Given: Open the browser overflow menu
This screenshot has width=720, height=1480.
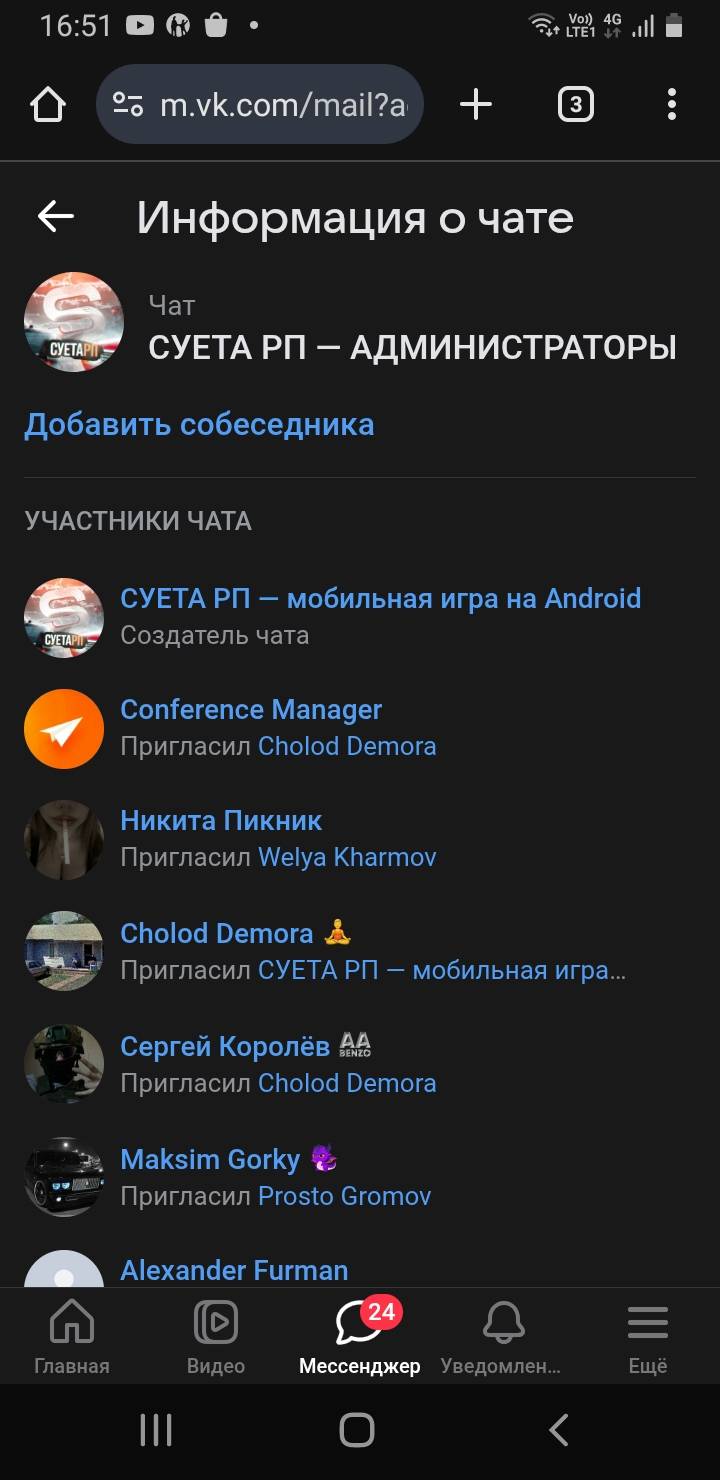Looking at the screenshot, I should (x=671, y=104).
